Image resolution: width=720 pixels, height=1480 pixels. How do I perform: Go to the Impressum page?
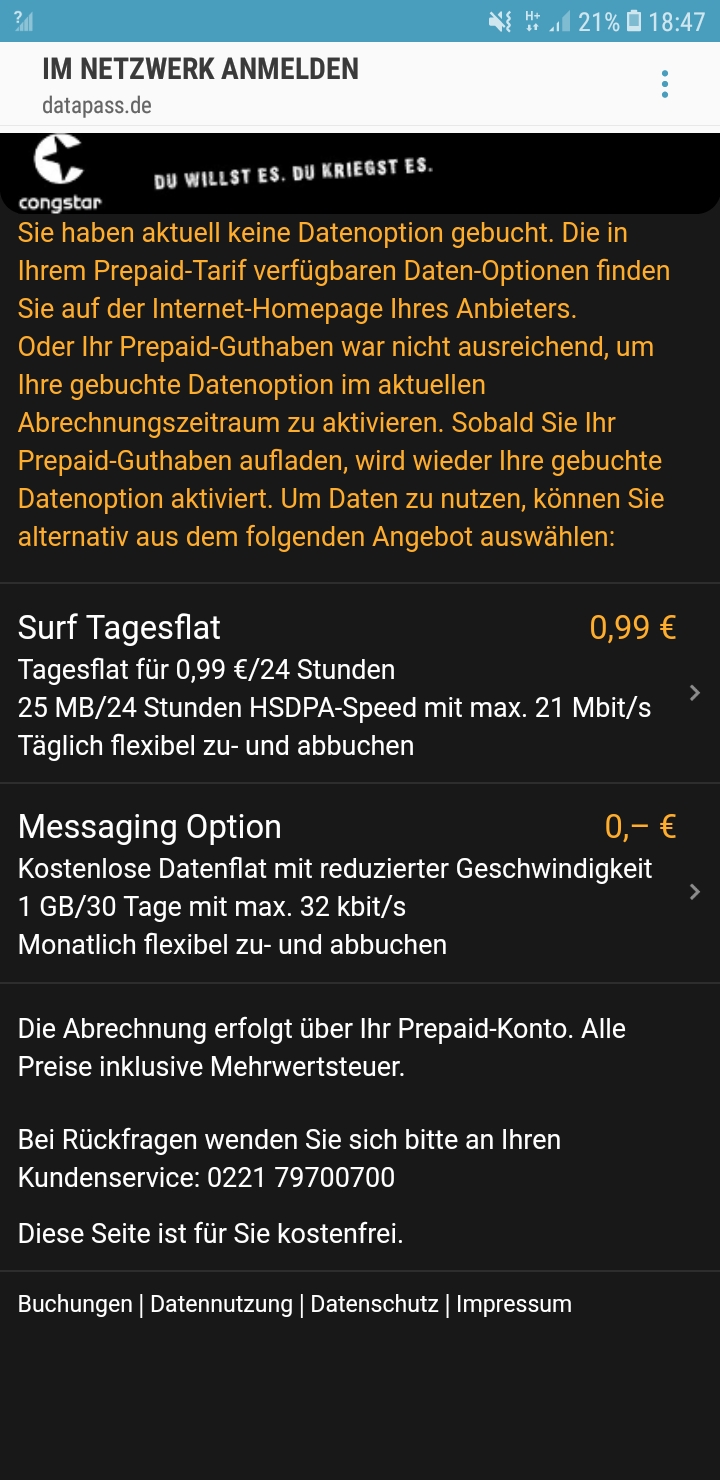point(514,1304)
